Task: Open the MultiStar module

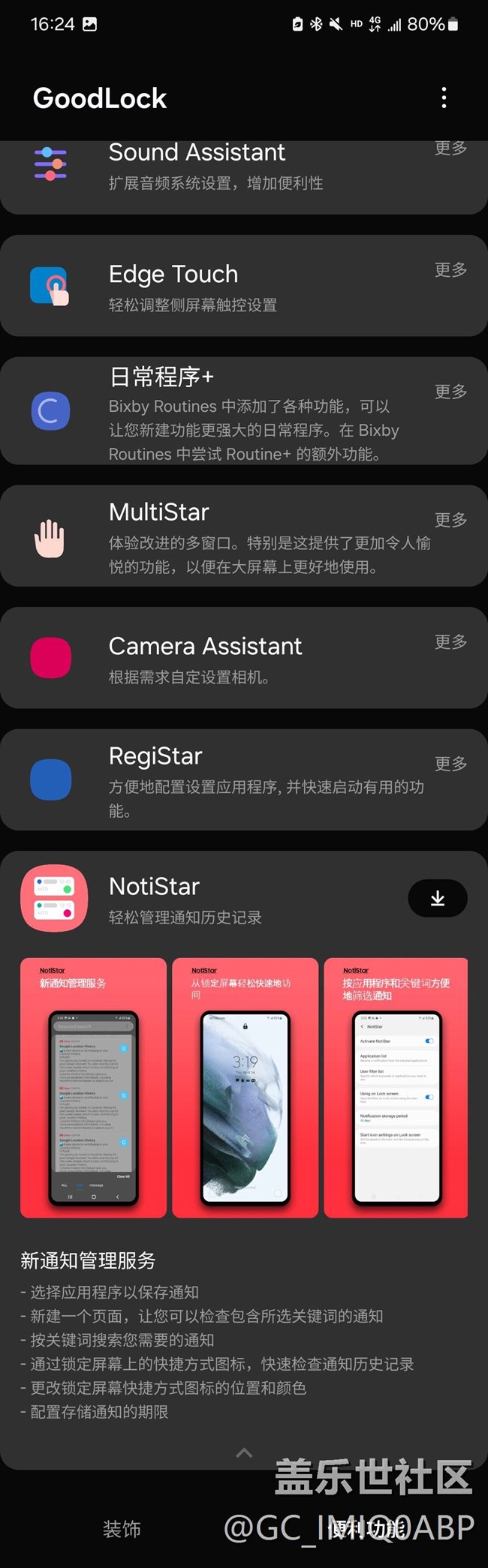Action: point(225,537)
